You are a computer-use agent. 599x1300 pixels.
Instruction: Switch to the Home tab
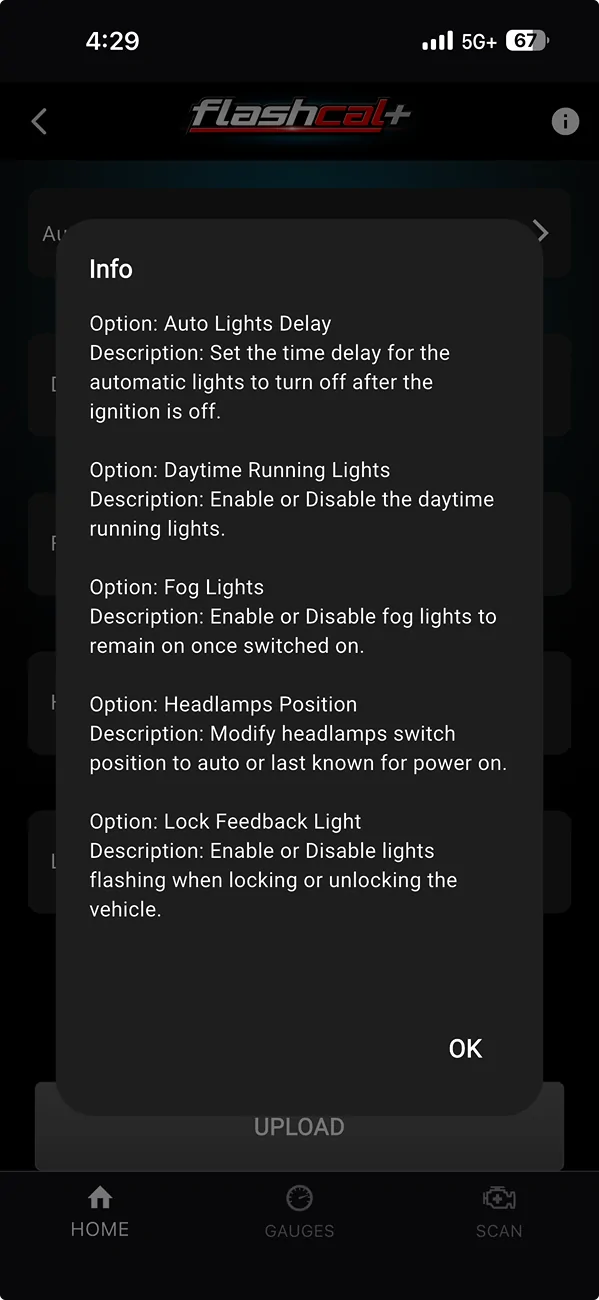pyautogui.click(x=100, y=1213)
